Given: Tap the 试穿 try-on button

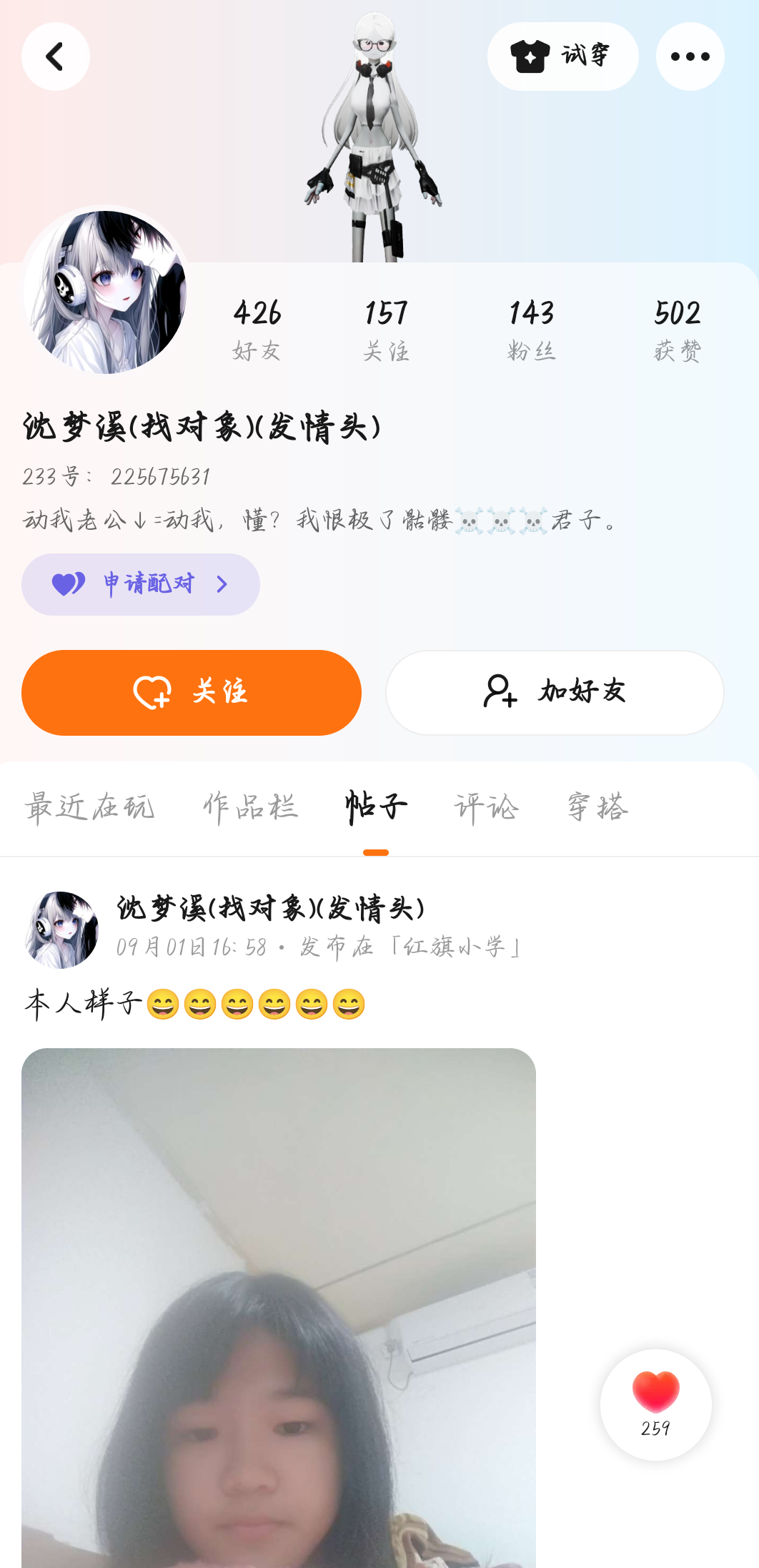Looking at the screenshot, I should pyautogui.click(x=562, y=56).
